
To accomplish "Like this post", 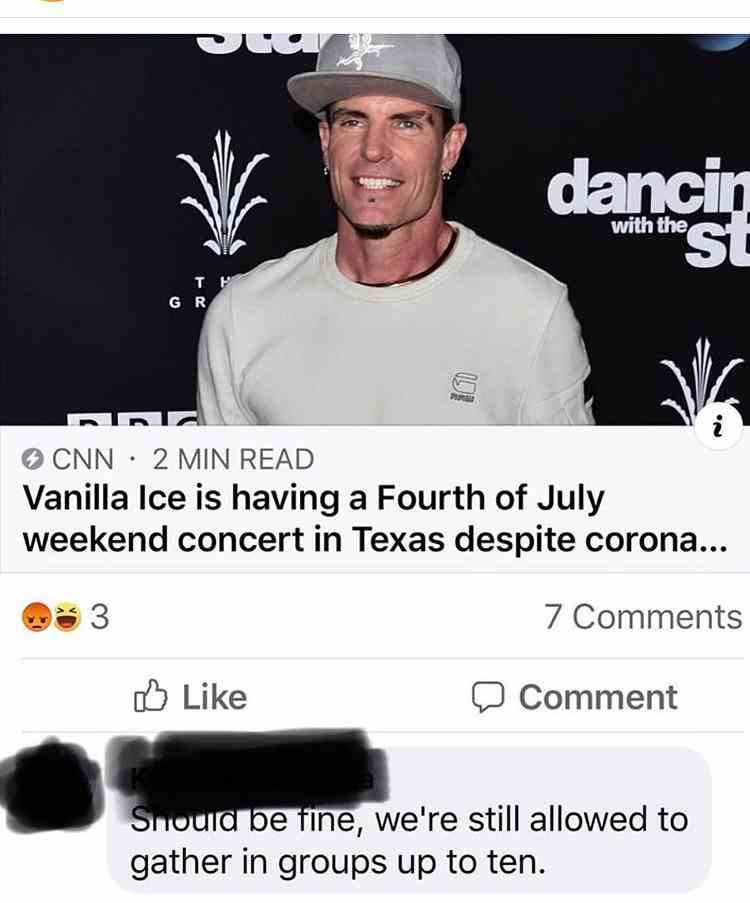I will tap(190, 696).
